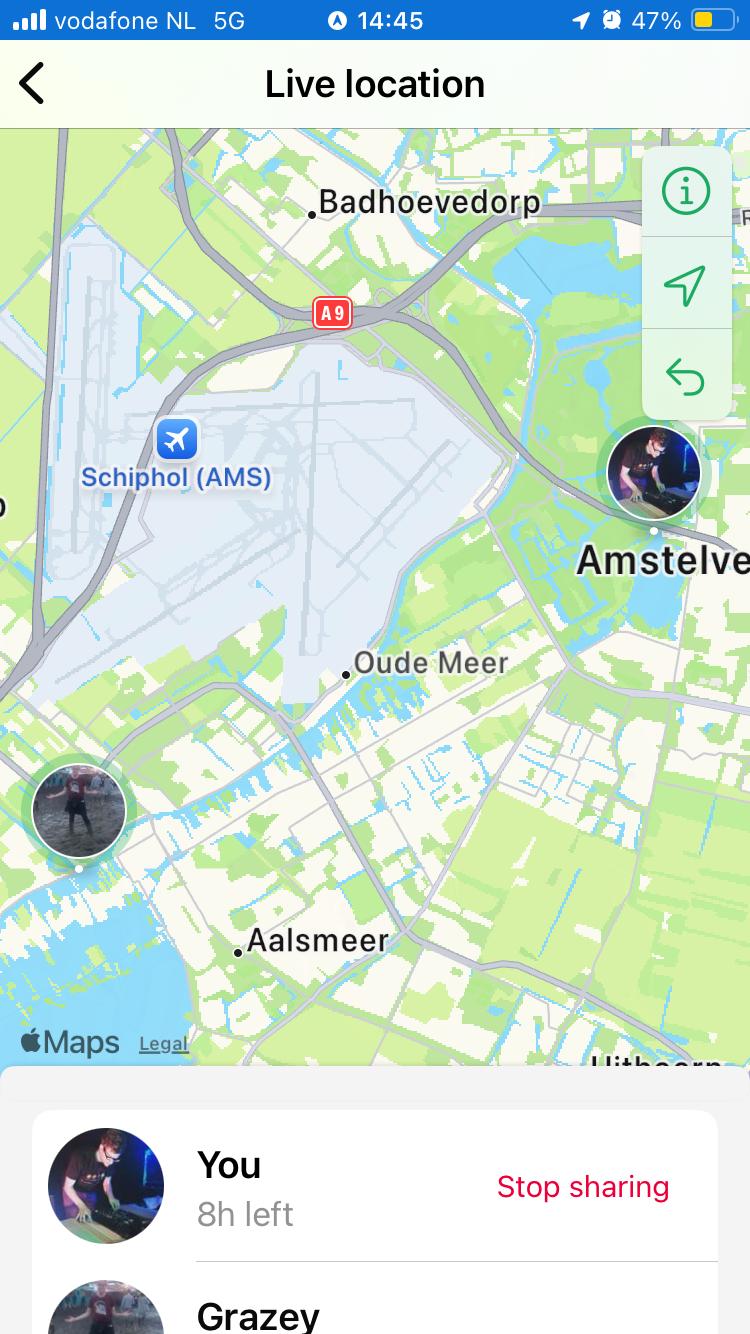Center map on my current location
750x1334 pixels.
[x=686, y=284]
